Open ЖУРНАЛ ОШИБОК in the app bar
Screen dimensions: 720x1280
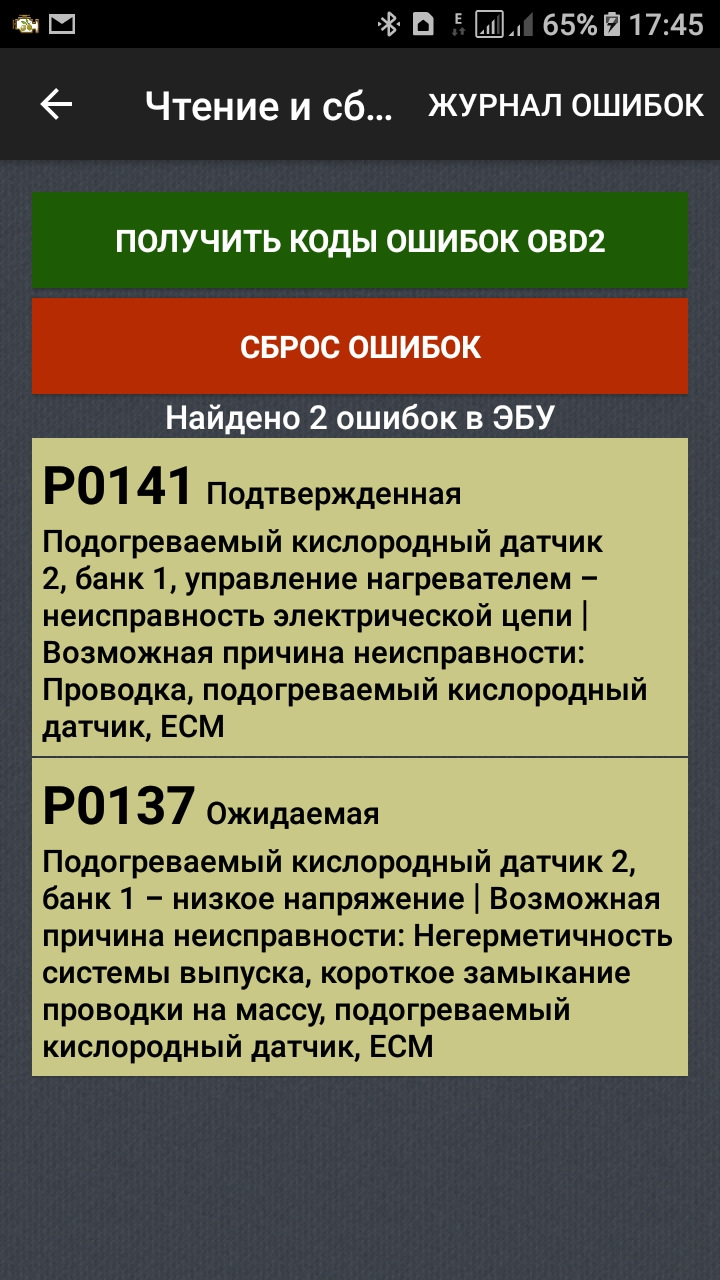coord(566,105)
